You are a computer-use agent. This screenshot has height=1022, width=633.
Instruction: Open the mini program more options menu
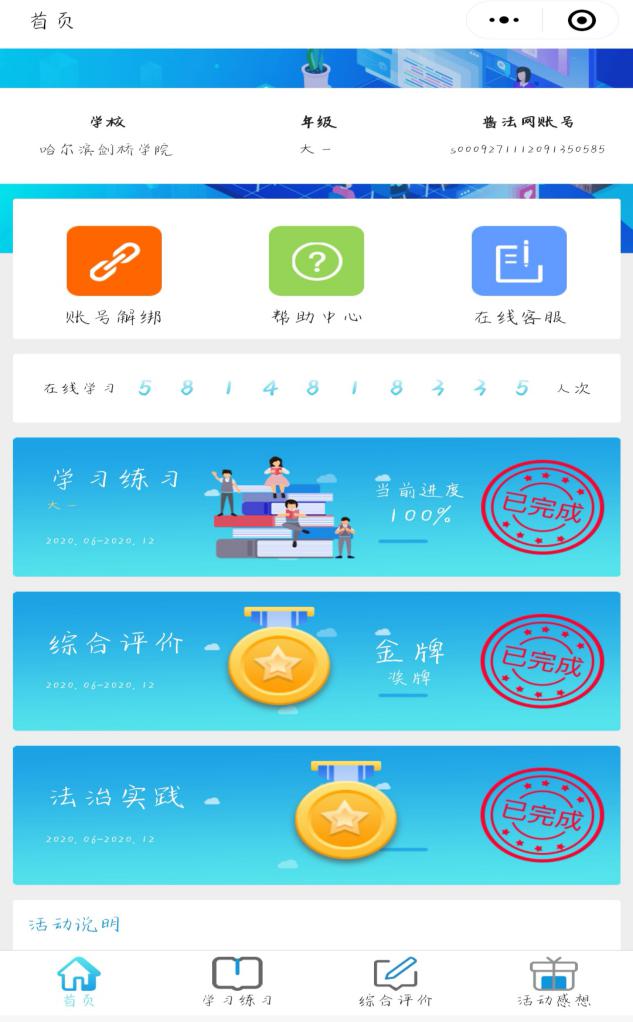(x=503, y=21)
